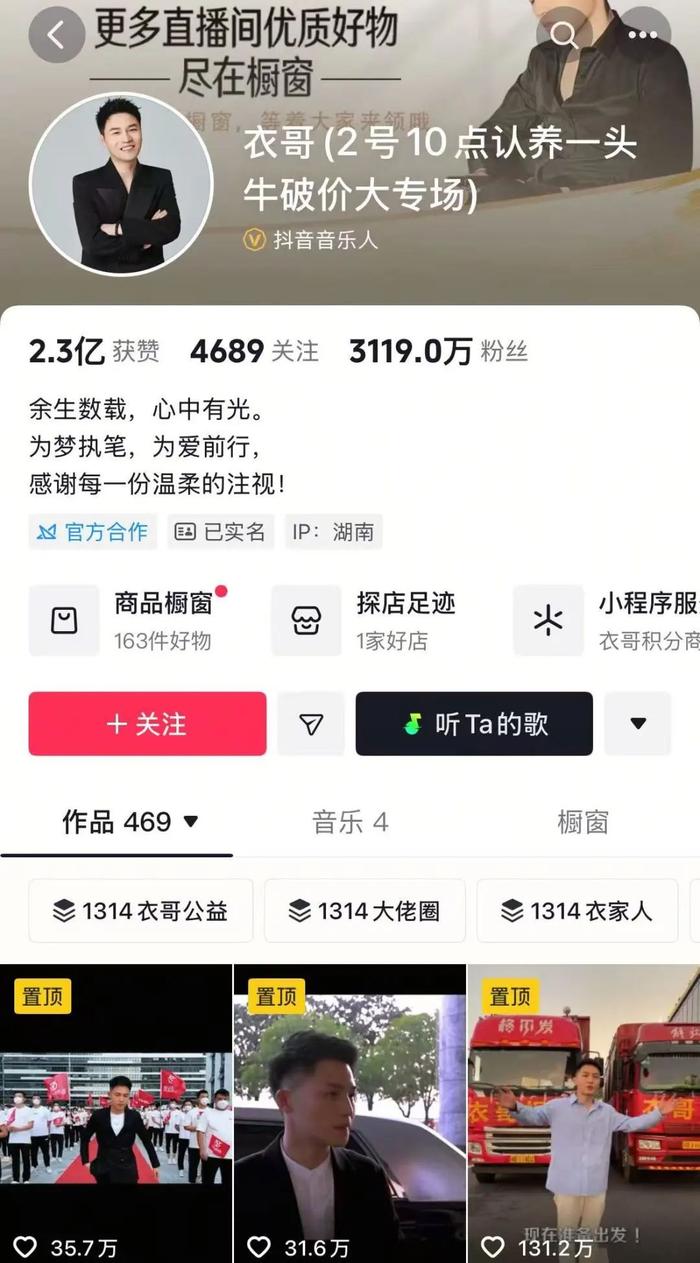This screenshot has width=700, height=1263.
Task: Open the 1314 衣哥公益 collection
Action: click(140, 911)
